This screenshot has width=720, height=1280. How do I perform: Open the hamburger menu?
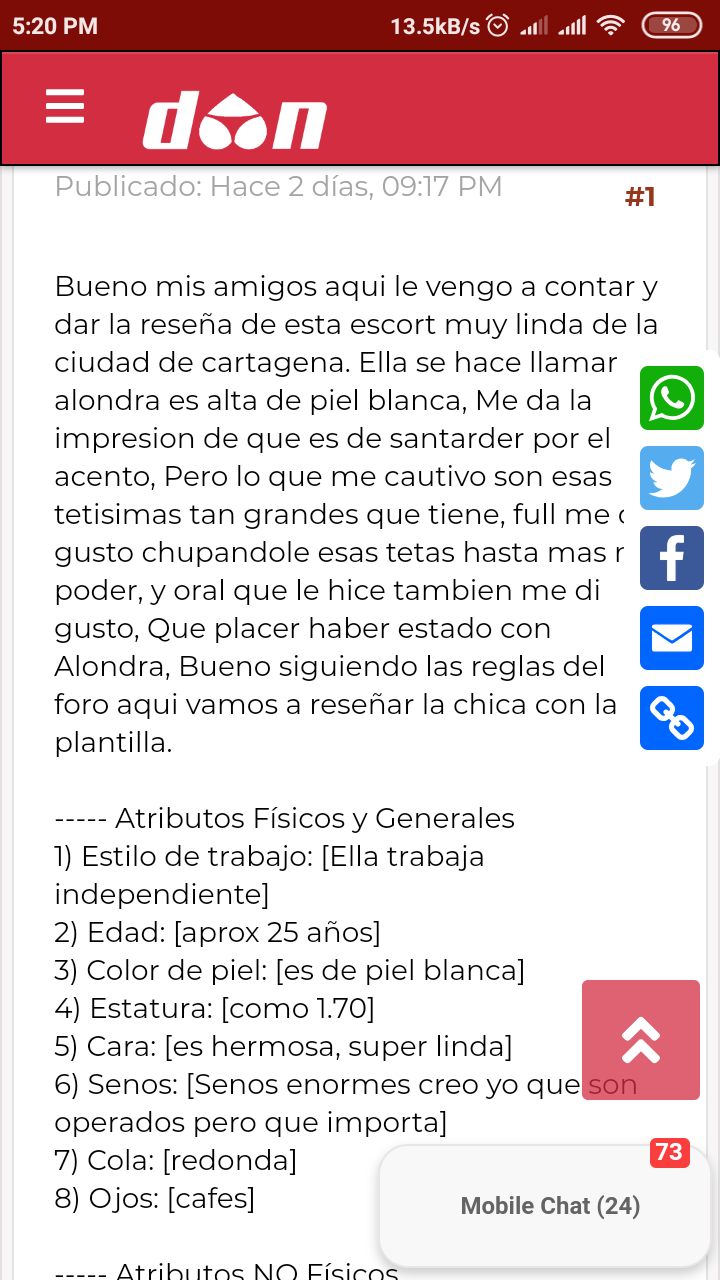click(65, 106)
